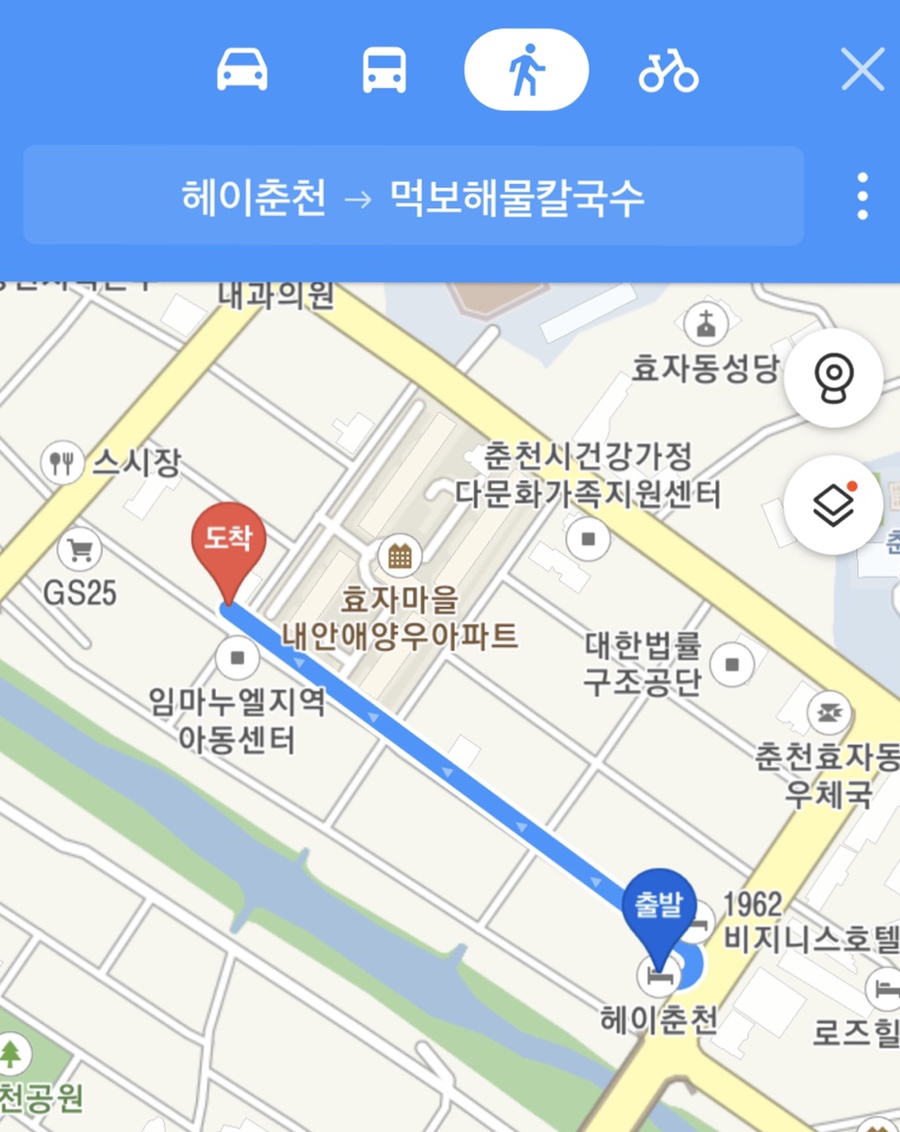Screen dimensions: 900x1132
Task: Select the walking directions tab
Action: click(x=526, y=70)
